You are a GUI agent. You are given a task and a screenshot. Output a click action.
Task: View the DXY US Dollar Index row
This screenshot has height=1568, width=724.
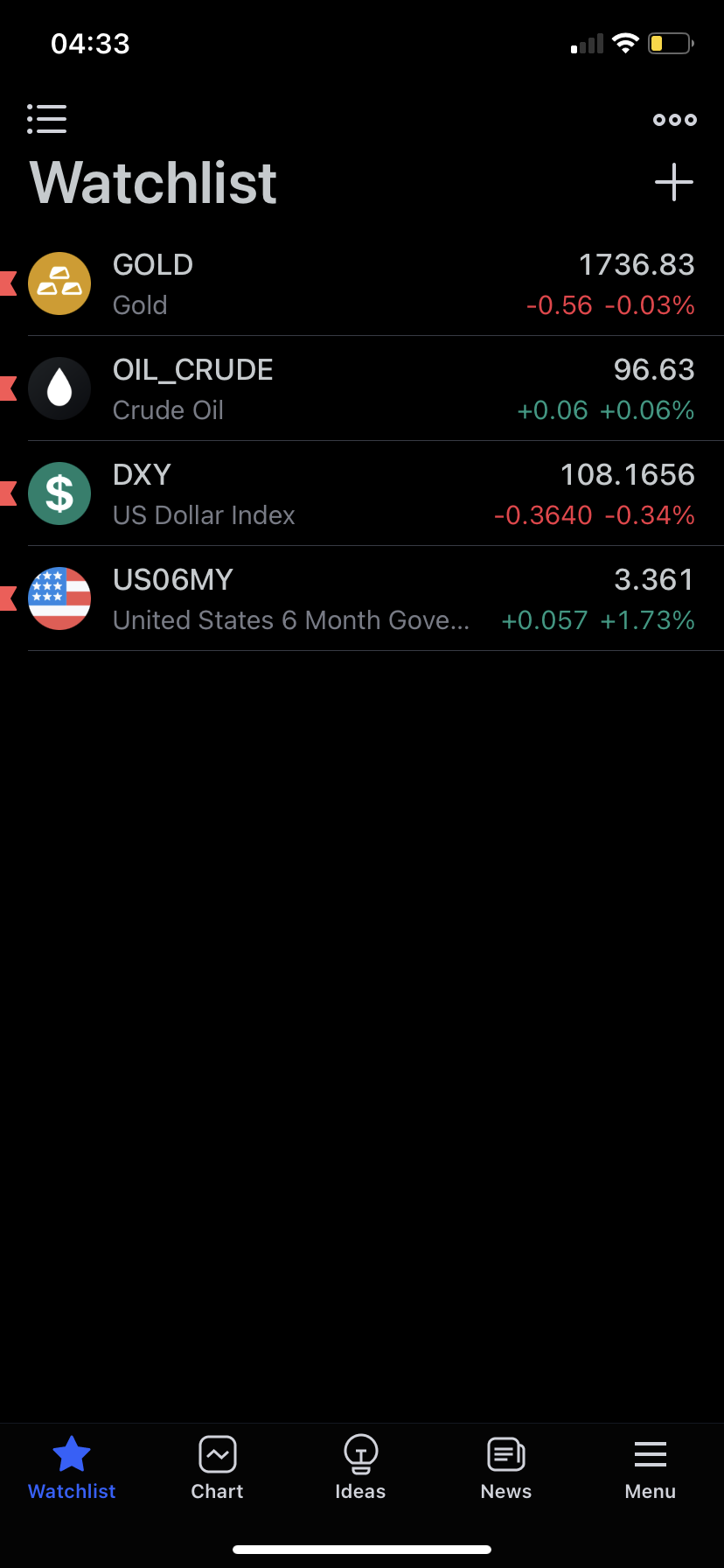tap(362, 494)
